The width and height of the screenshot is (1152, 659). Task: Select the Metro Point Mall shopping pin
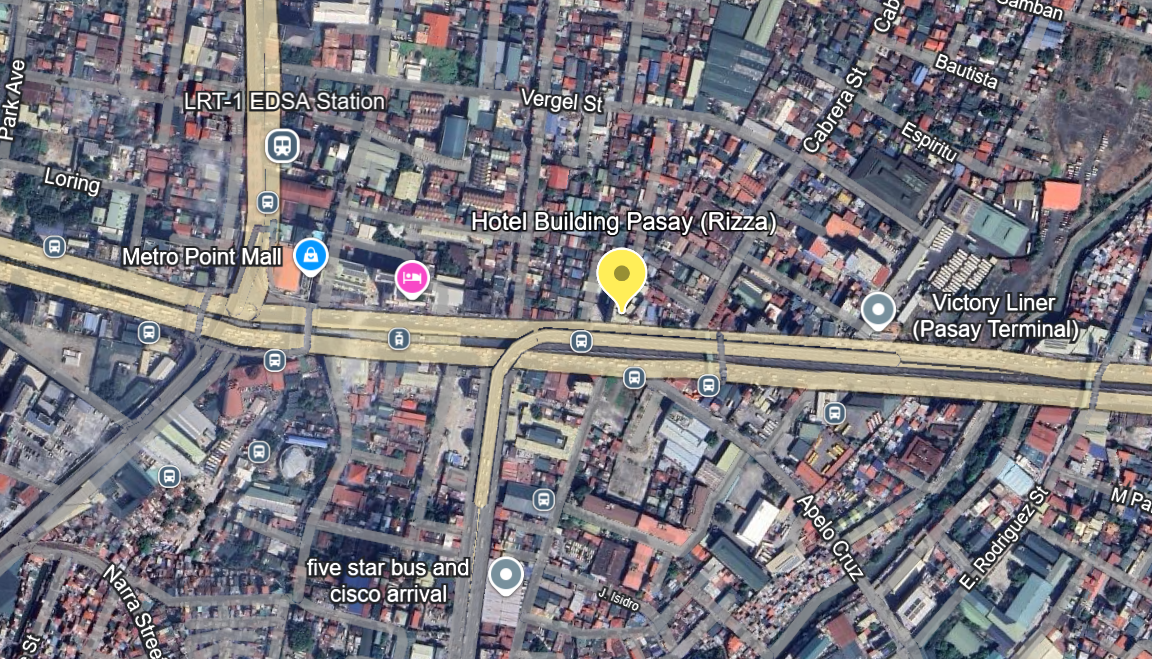pos(311,256)
